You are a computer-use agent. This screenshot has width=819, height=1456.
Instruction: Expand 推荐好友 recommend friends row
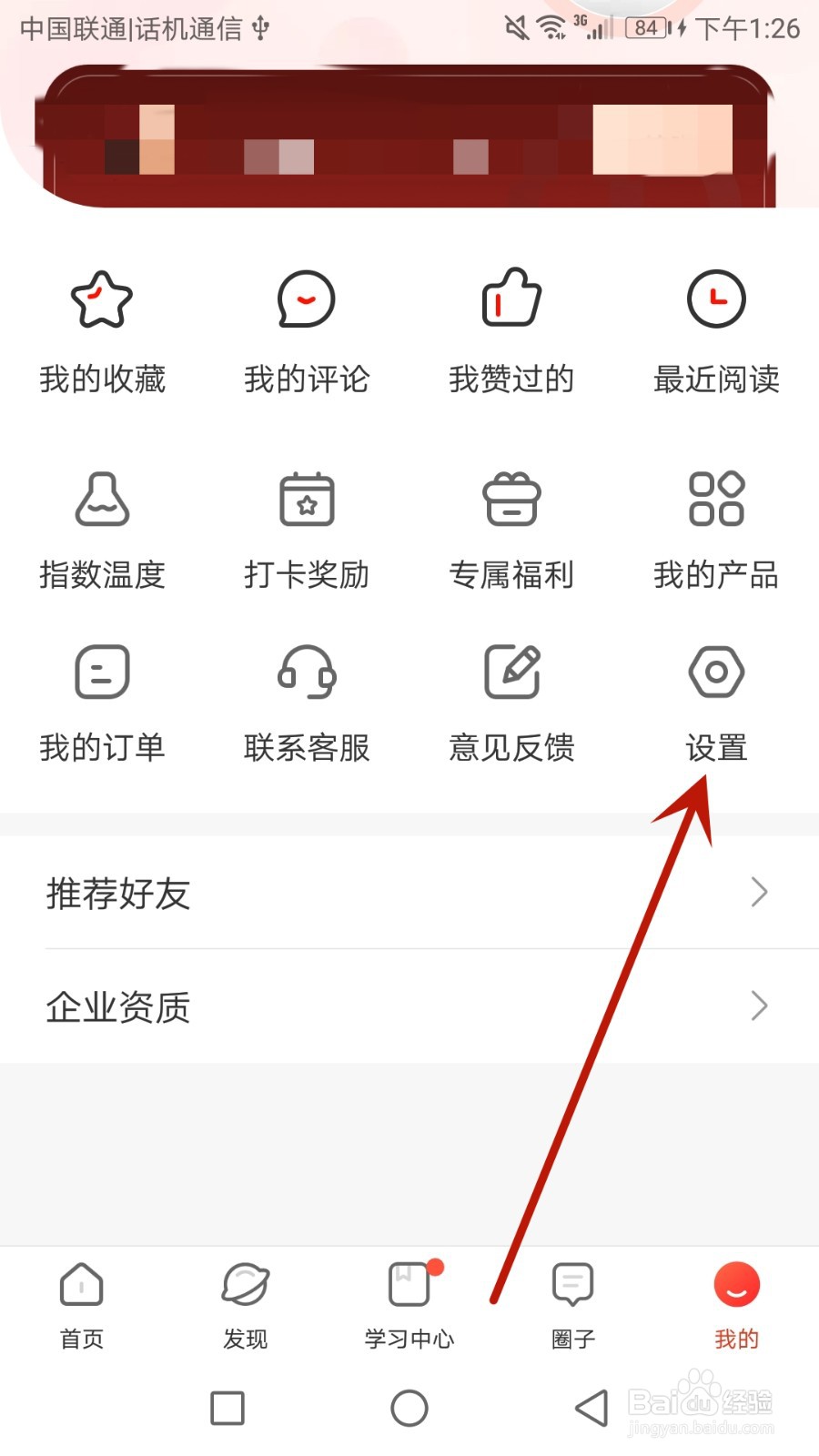(x=409, y=894)
